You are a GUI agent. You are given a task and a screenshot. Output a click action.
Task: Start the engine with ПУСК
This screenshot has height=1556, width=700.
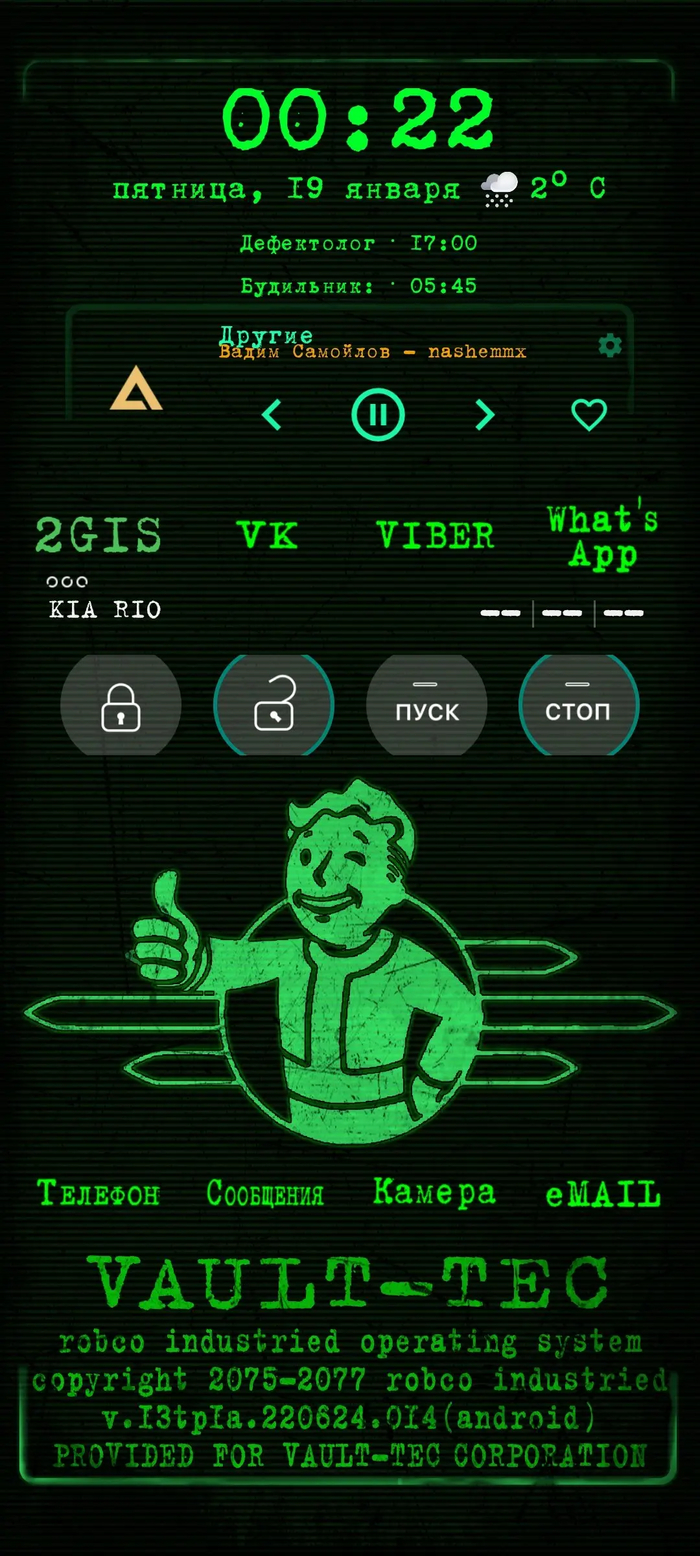coord(427,706)
